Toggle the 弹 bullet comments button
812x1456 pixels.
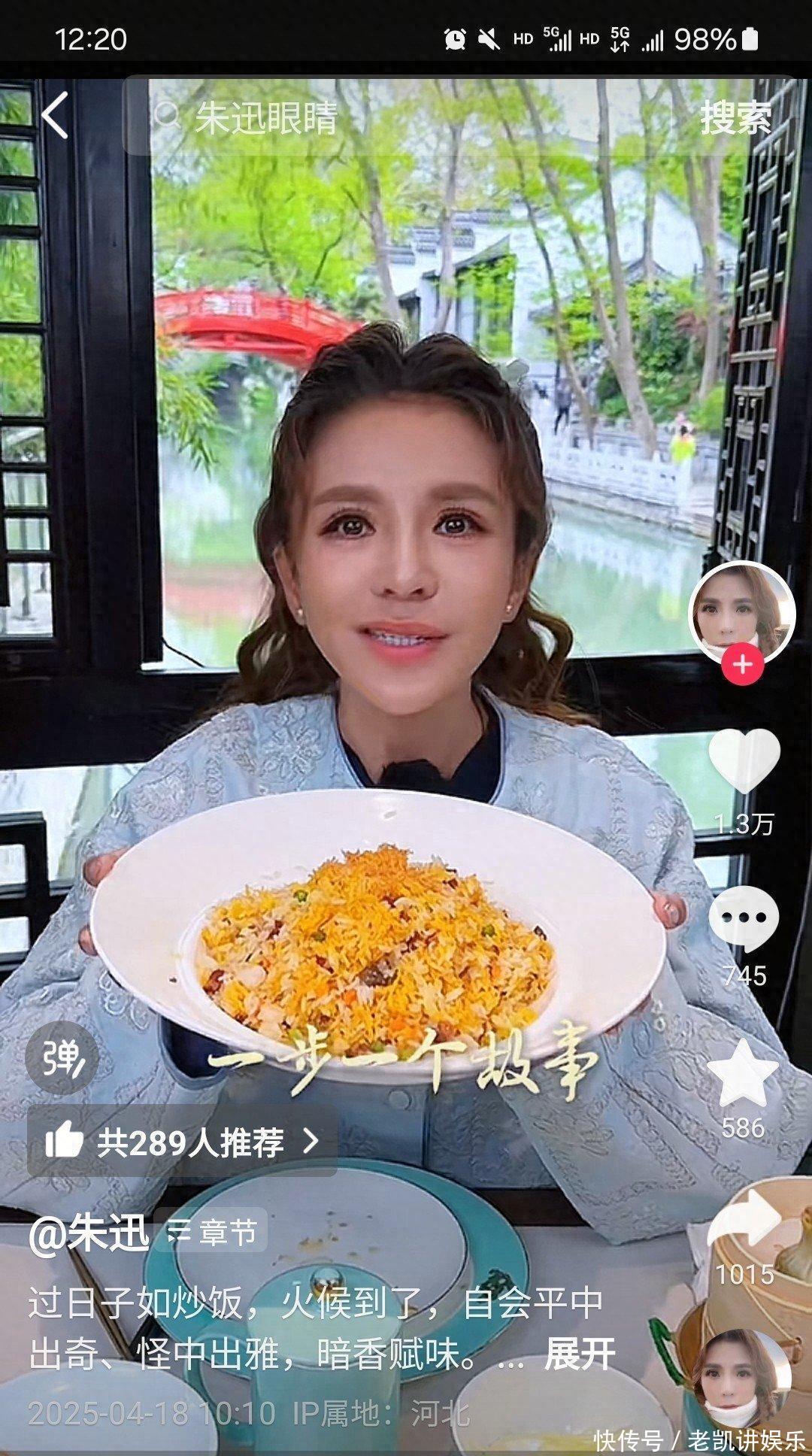(62, 1057)
